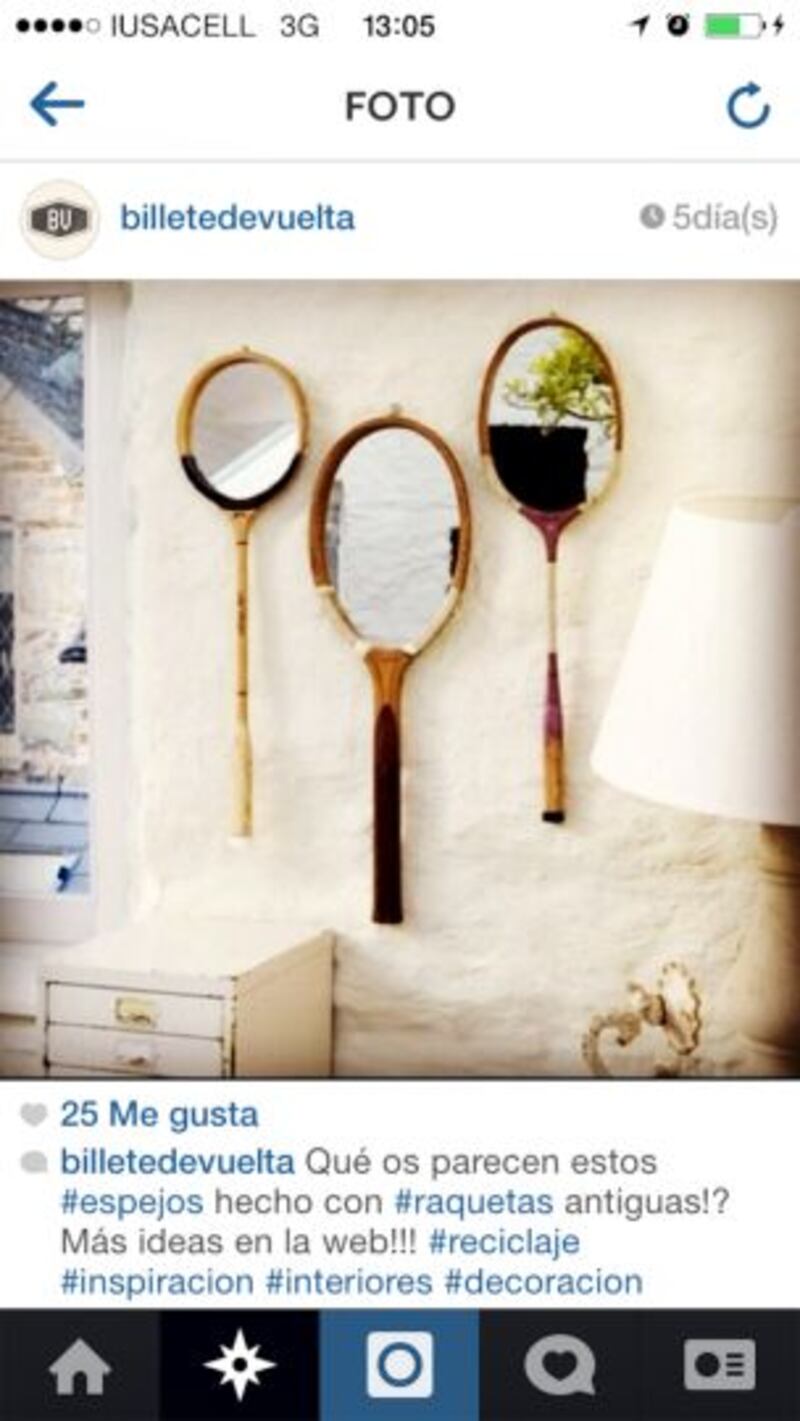
Task: Open the #decoracion hashtag
Action: (543, 1282)
